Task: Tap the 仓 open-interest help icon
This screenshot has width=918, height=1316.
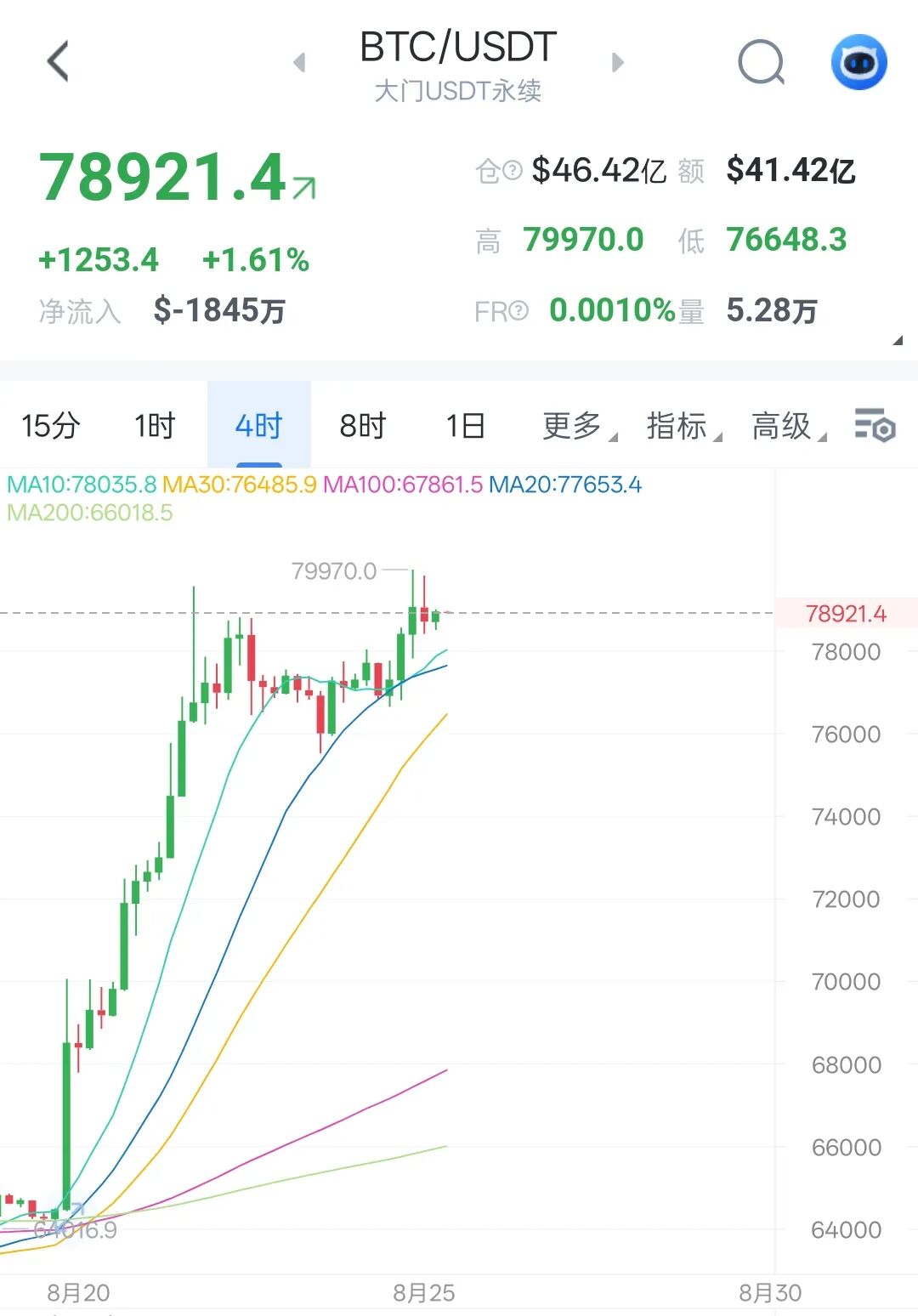Action: pyautogui.click(x=513, y=171)
